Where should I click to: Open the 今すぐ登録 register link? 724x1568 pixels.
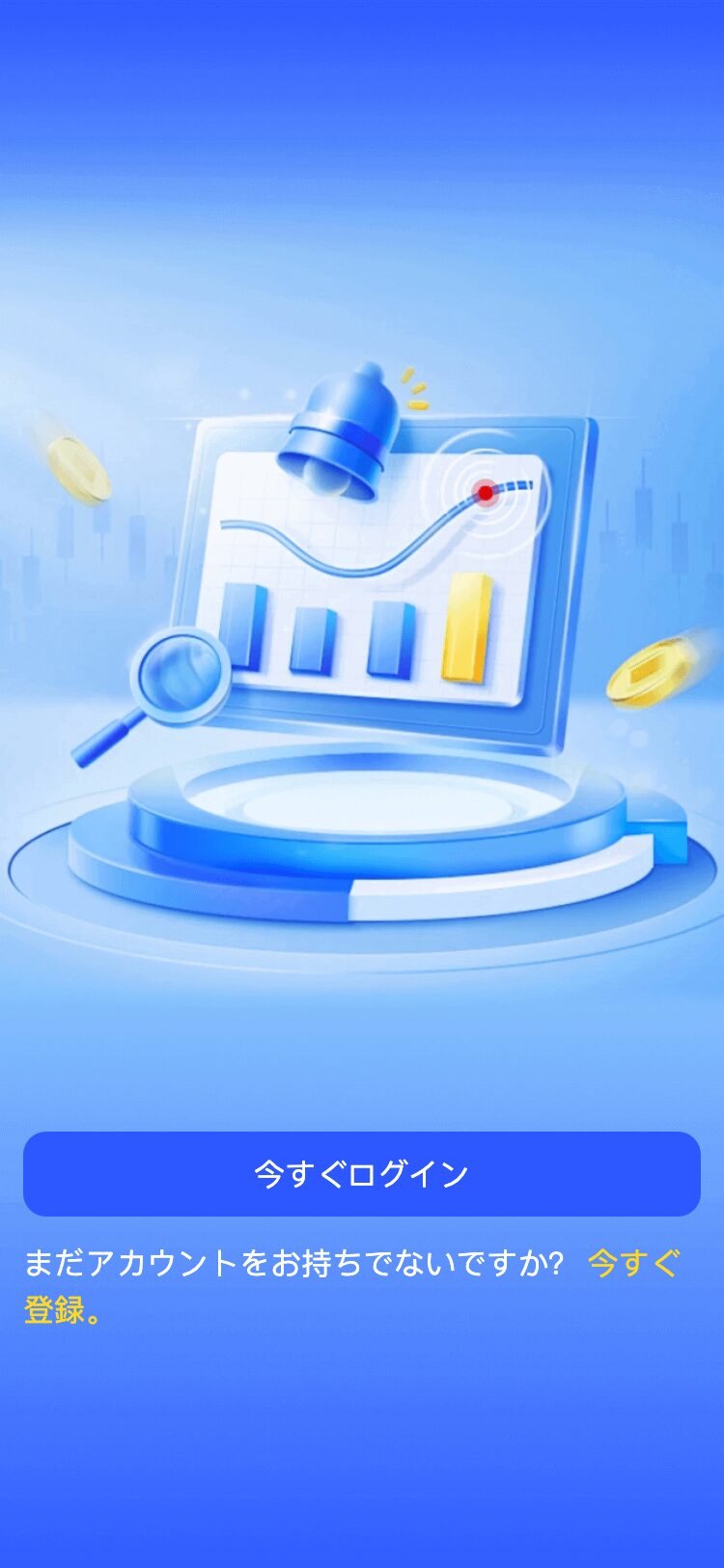coord(633,1263)
